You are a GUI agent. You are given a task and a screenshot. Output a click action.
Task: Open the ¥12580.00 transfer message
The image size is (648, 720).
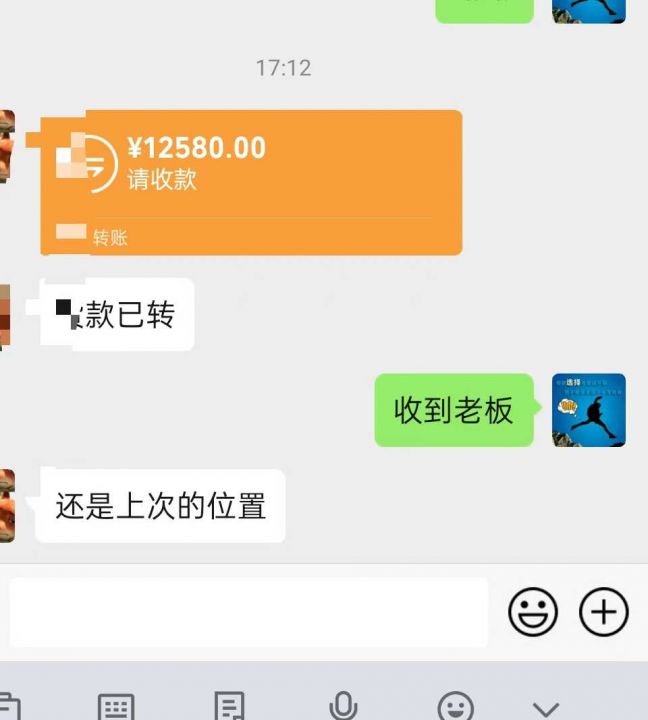coord(250,182)
